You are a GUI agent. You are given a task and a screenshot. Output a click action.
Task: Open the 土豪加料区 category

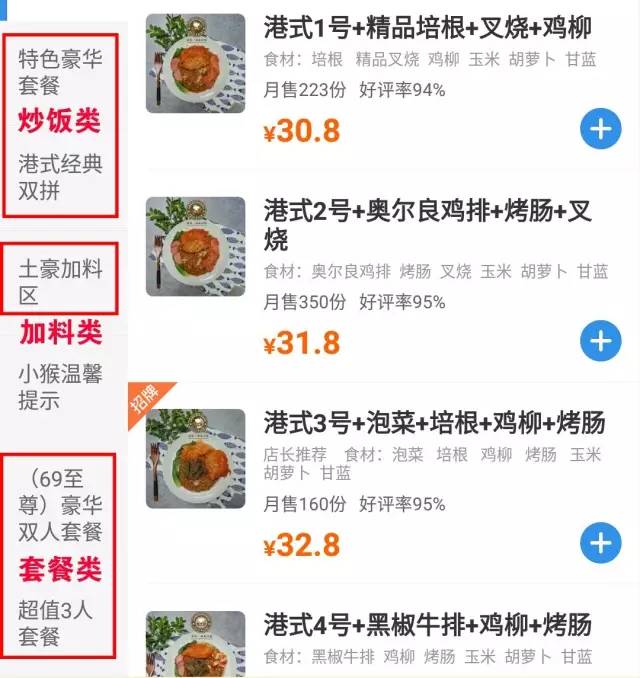point(60,282)
